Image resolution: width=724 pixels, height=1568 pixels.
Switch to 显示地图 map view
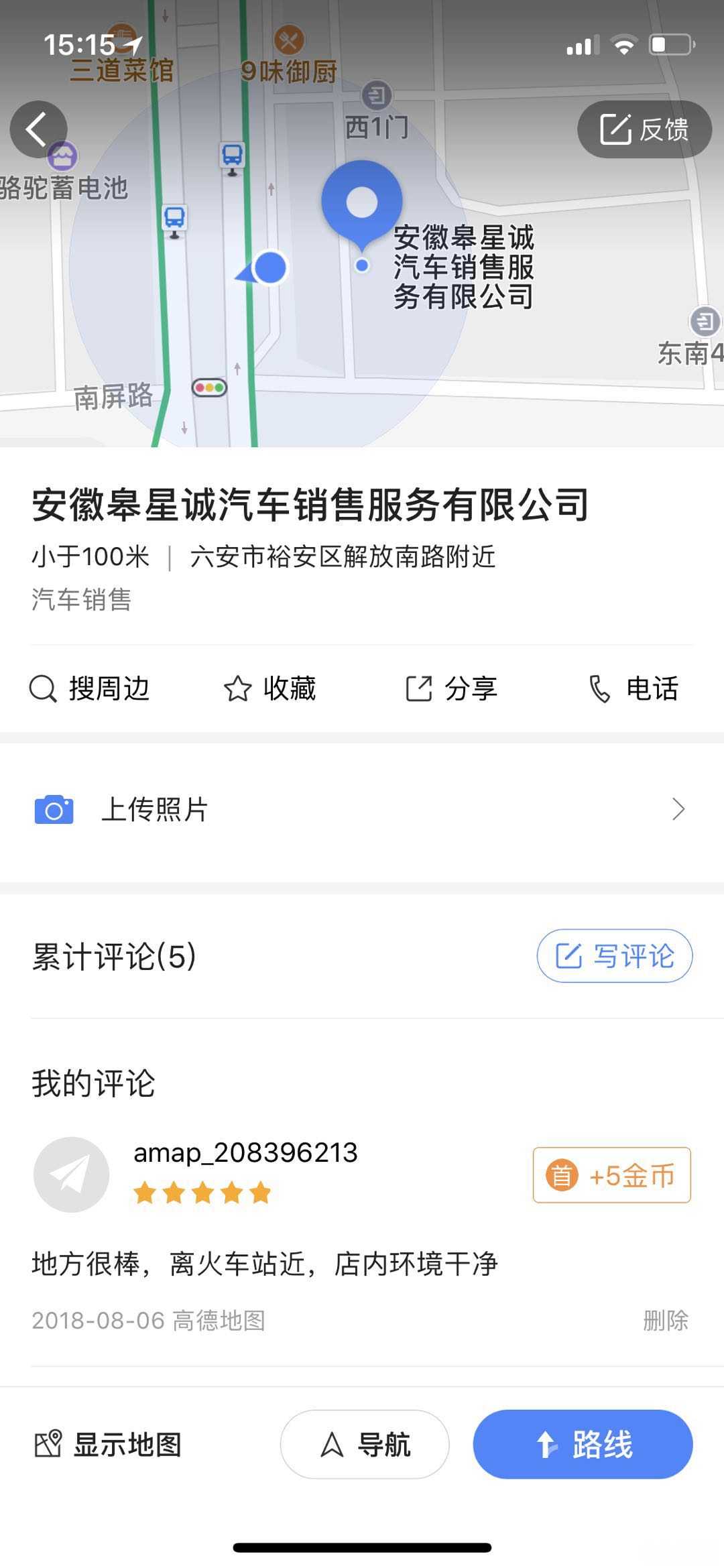click(109, 1444)
